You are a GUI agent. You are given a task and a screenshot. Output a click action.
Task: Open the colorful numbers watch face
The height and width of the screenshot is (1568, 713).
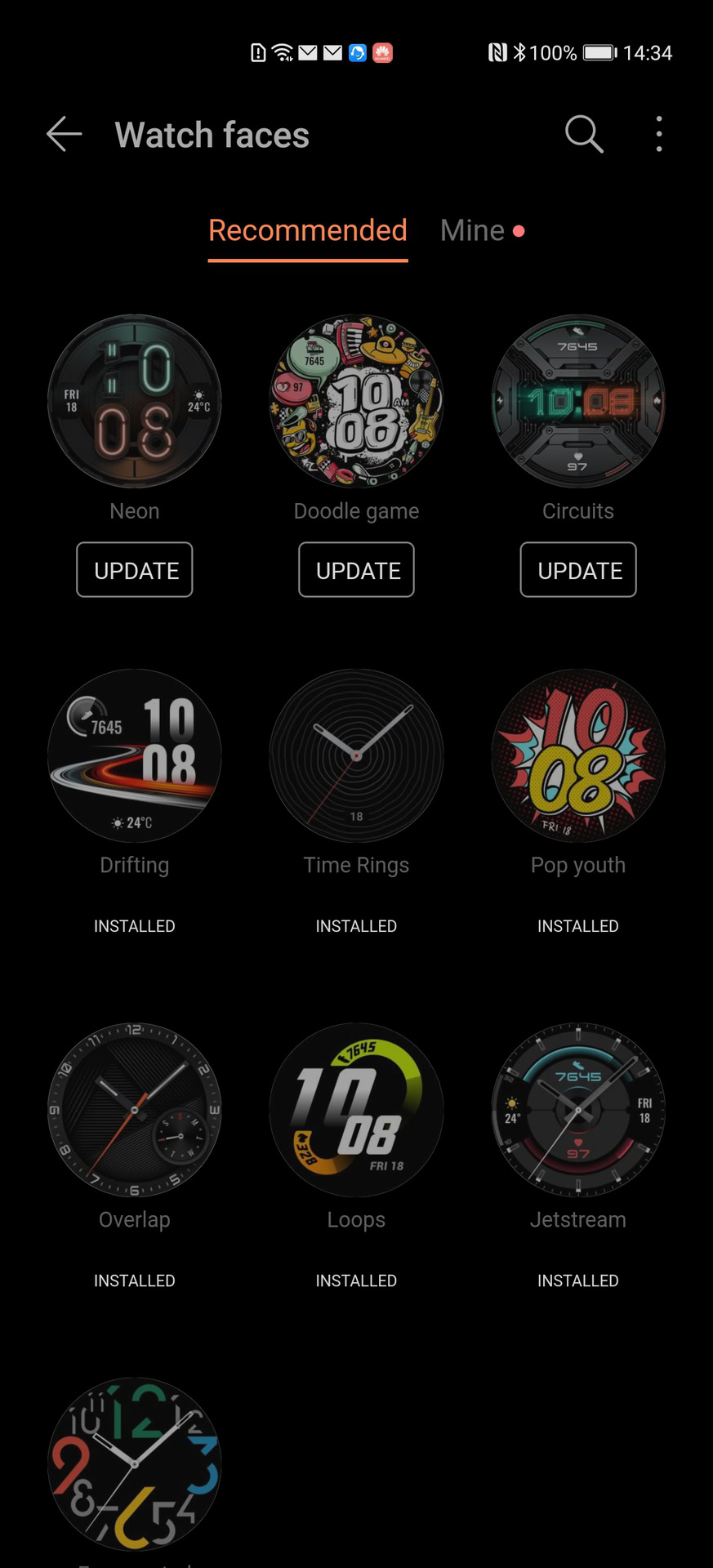(135, 1464)
